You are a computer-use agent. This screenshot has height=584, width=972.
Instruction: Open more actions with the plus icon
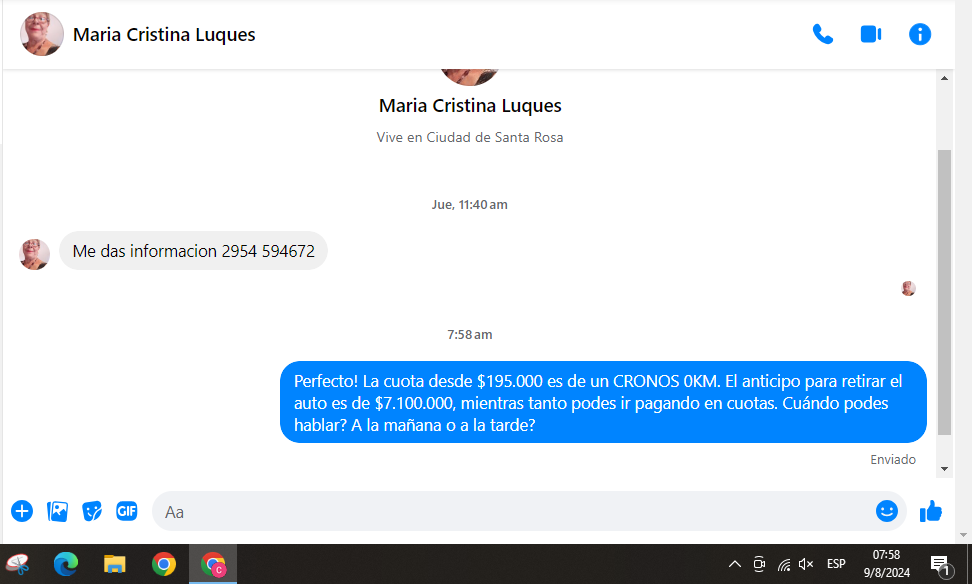click(22, 511)
